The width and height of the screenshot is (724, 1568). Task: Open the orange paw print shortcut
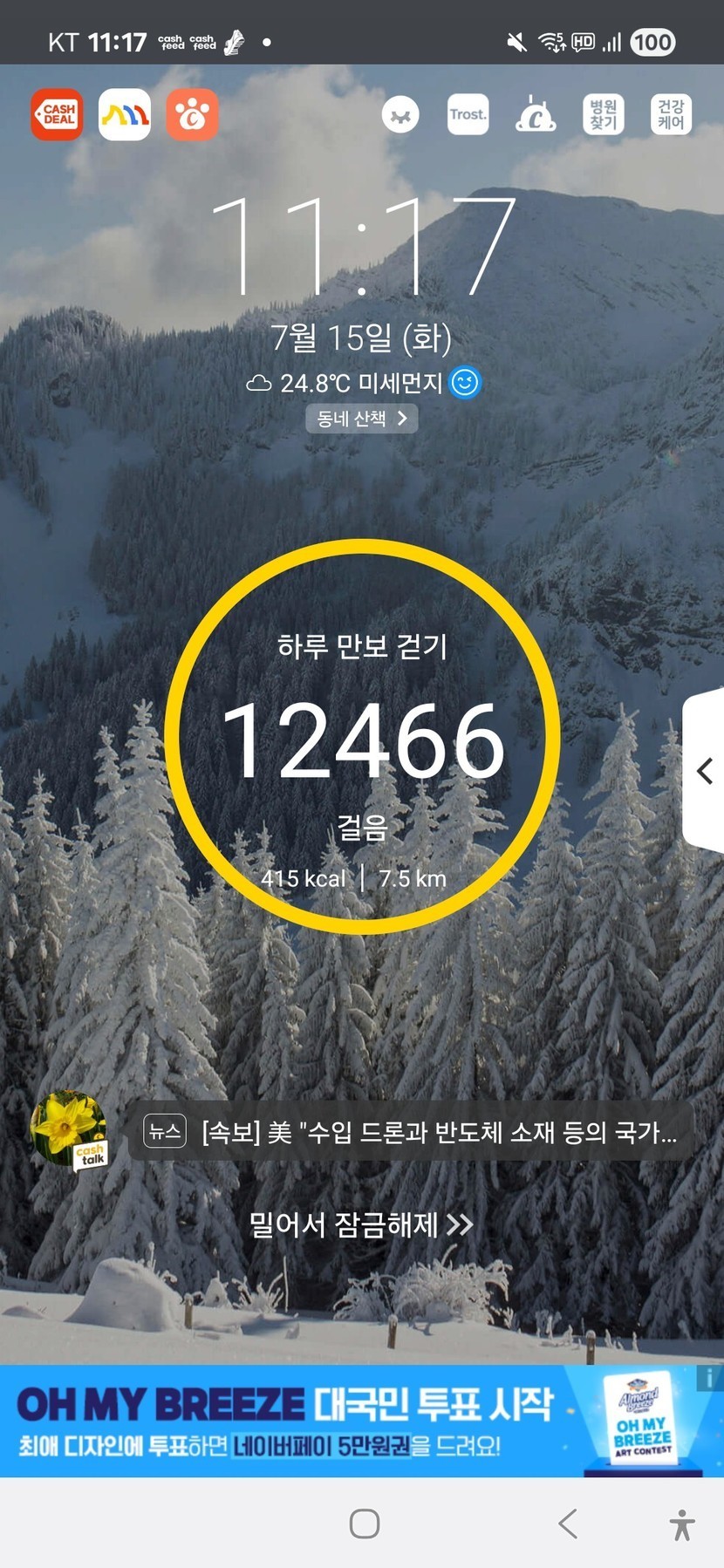point(192,114)
